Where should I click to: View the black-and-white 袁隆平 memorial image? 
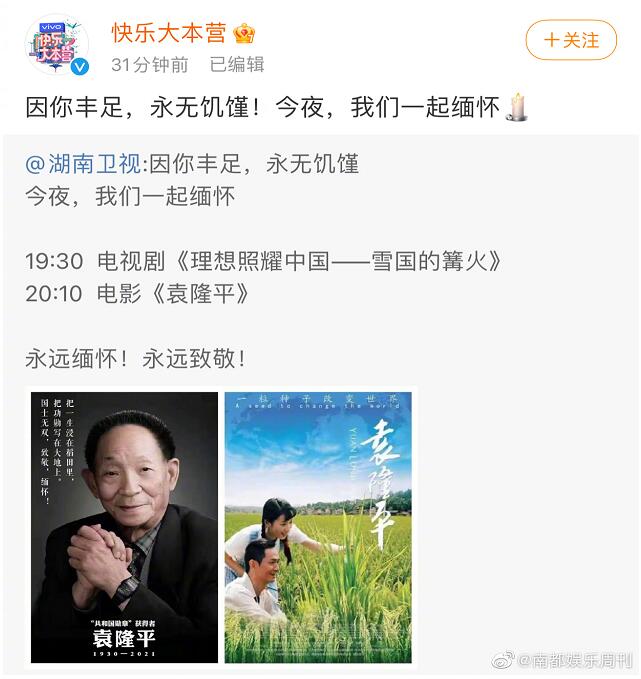[x=123, y=527]
